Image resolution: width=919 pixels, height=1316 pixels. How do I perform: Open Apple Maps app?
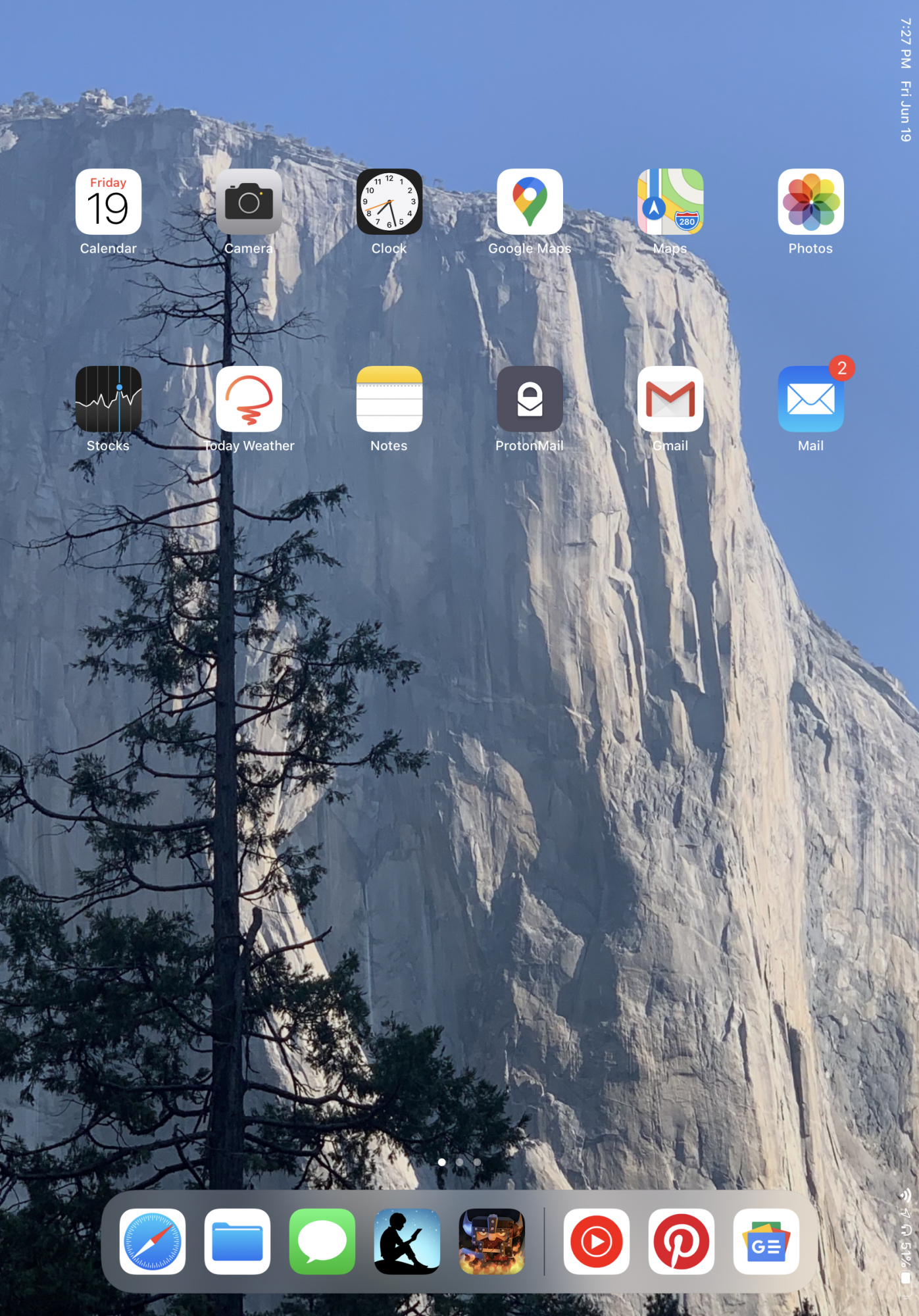coord(670,202)
